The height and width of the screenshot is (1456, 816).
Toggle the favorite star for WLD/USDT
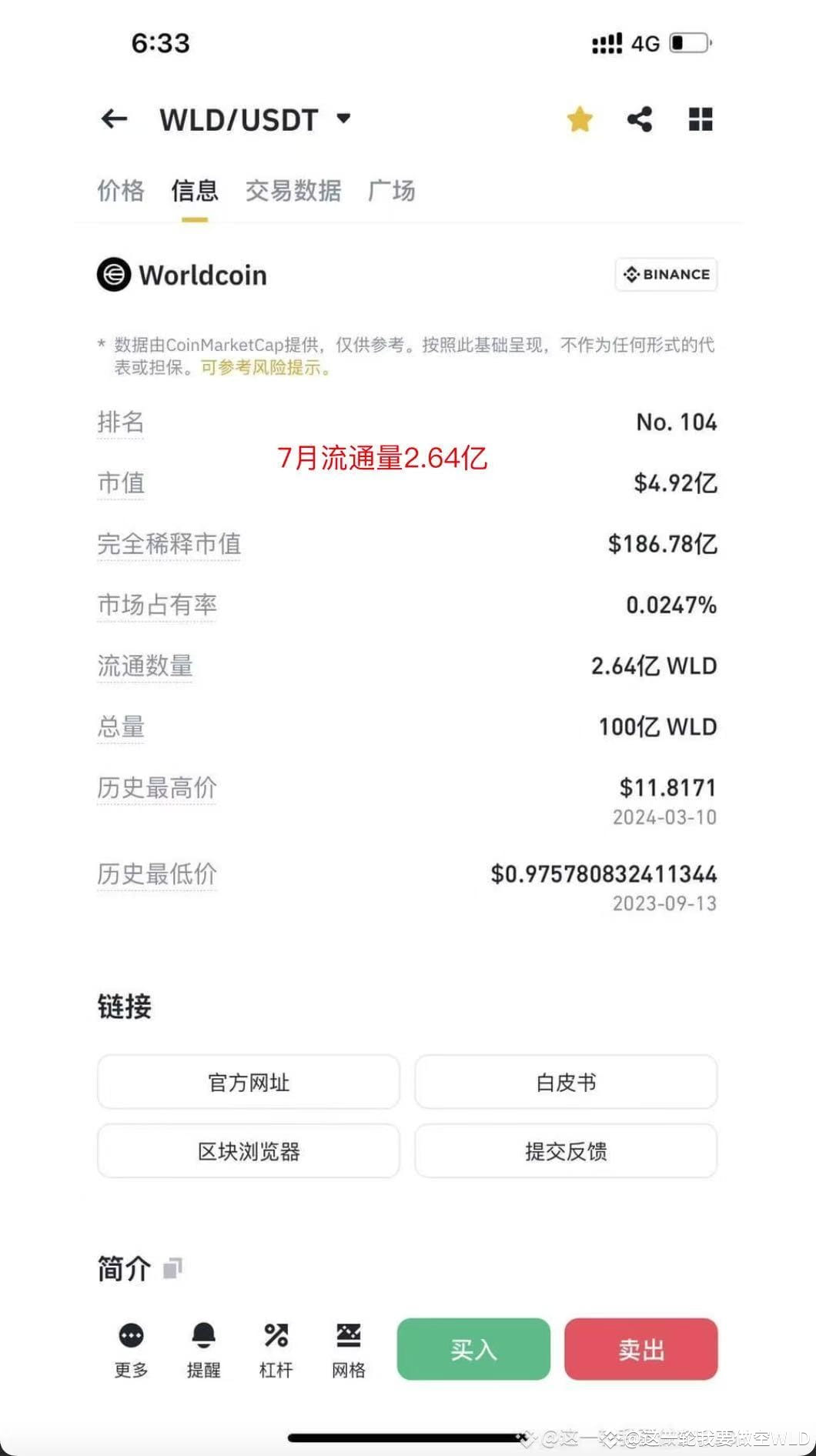click(x=579, y=119)
